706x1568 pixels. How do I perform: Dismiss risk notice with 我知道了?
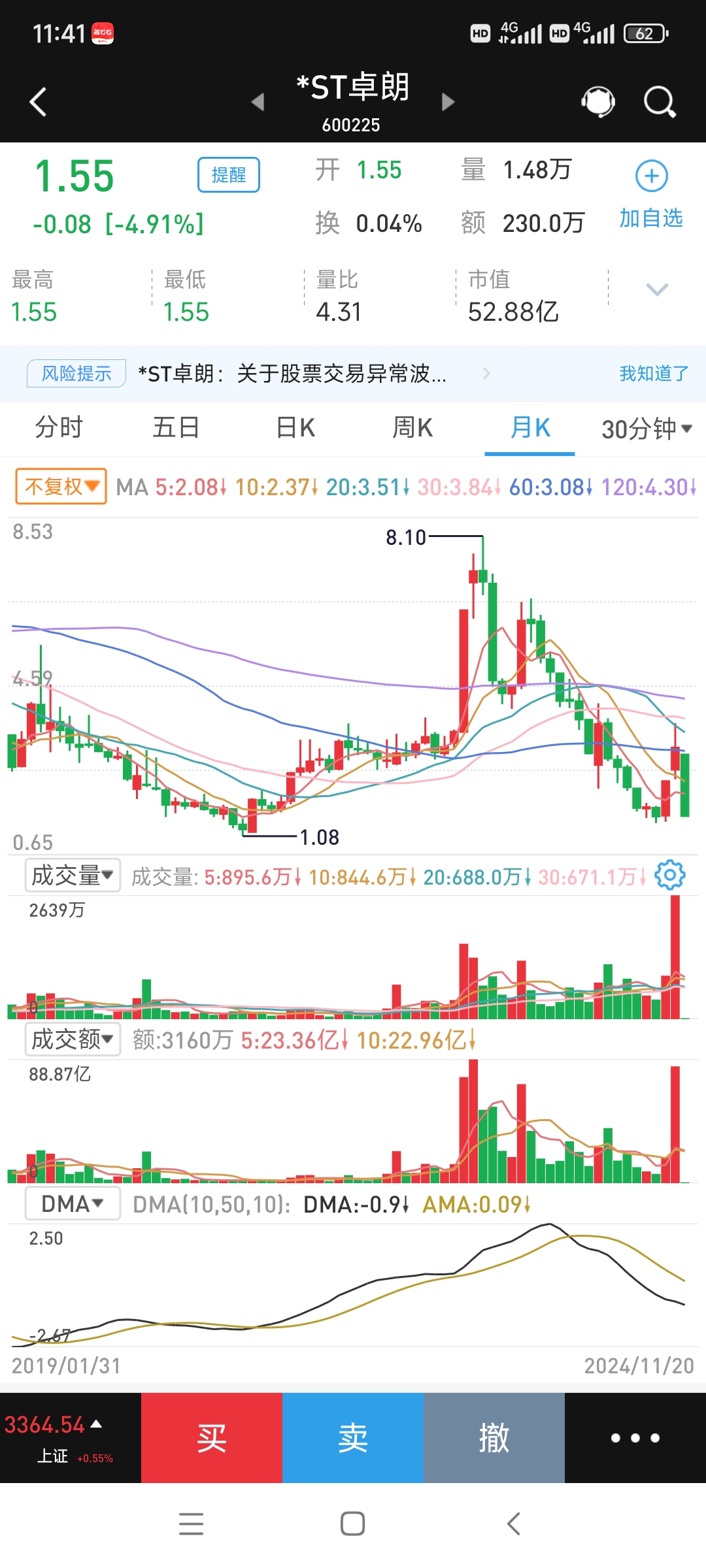click(x=654, y=374)
